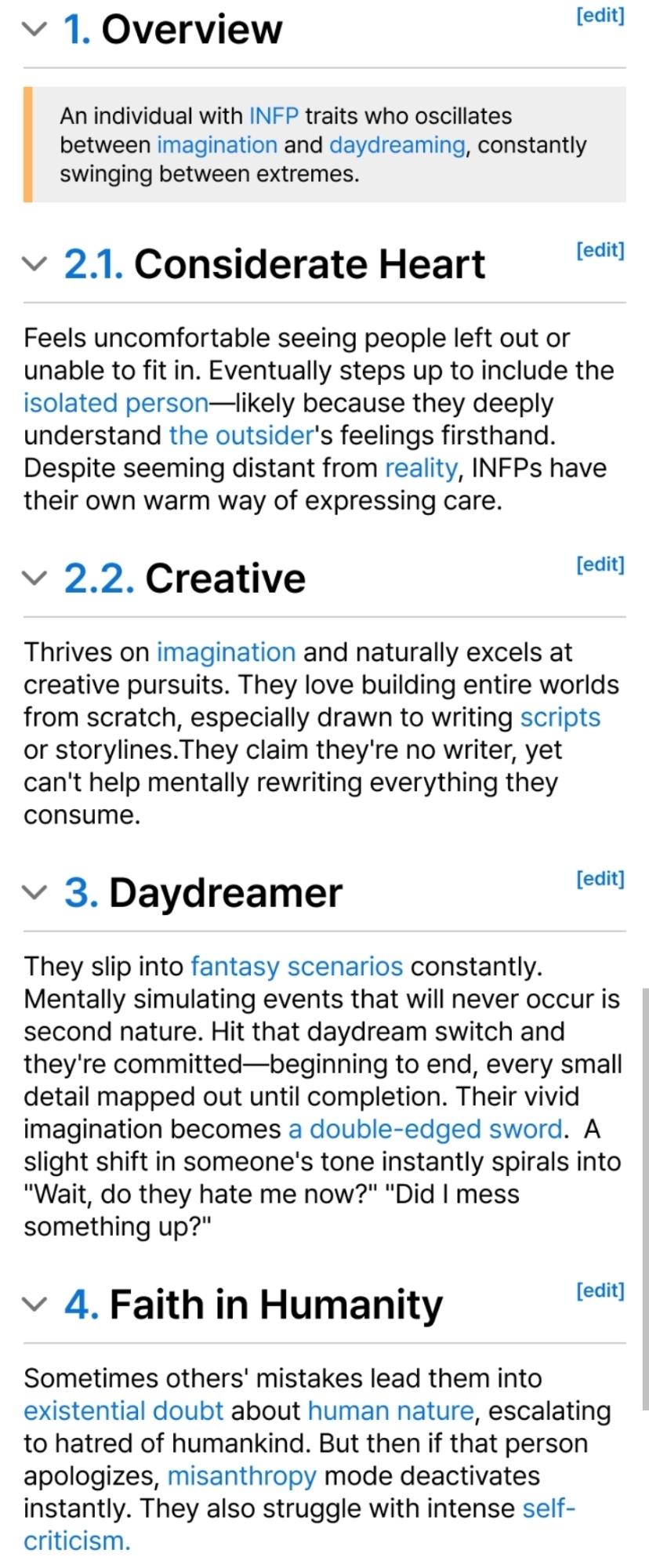
Task: Open the INFP link
Action: pos(274,116)
